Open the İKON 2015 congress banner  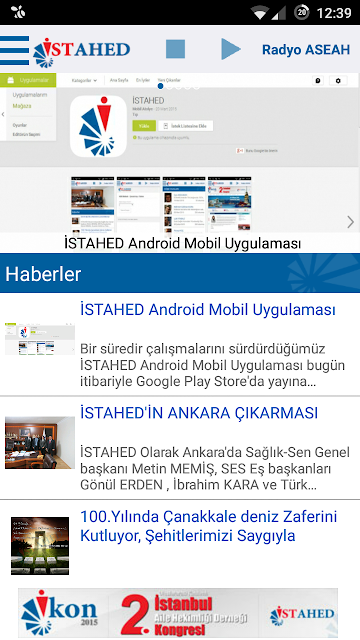coord(178,613)
